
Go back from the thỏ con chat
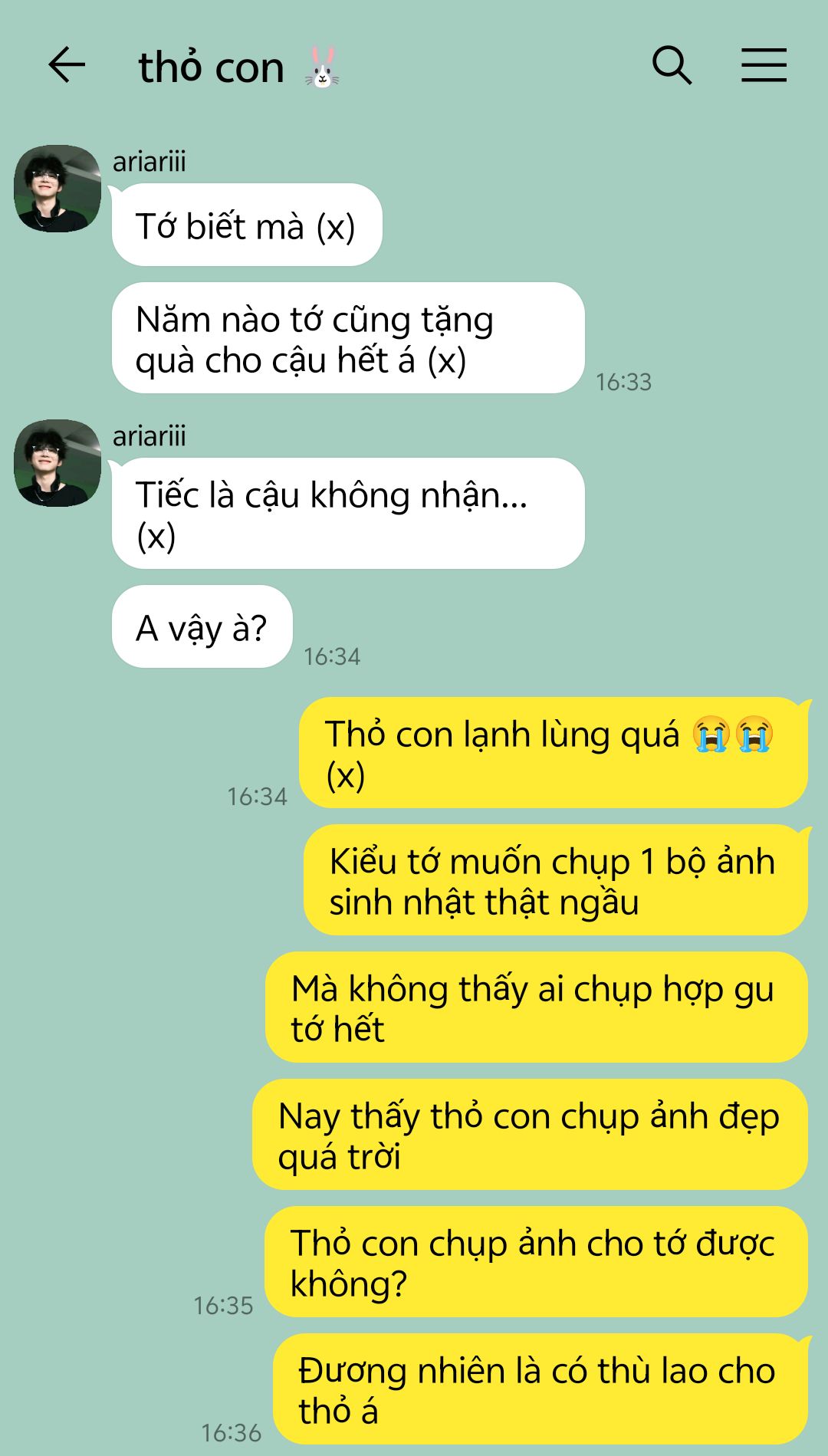pyautogui.click(x=67, y=64)
